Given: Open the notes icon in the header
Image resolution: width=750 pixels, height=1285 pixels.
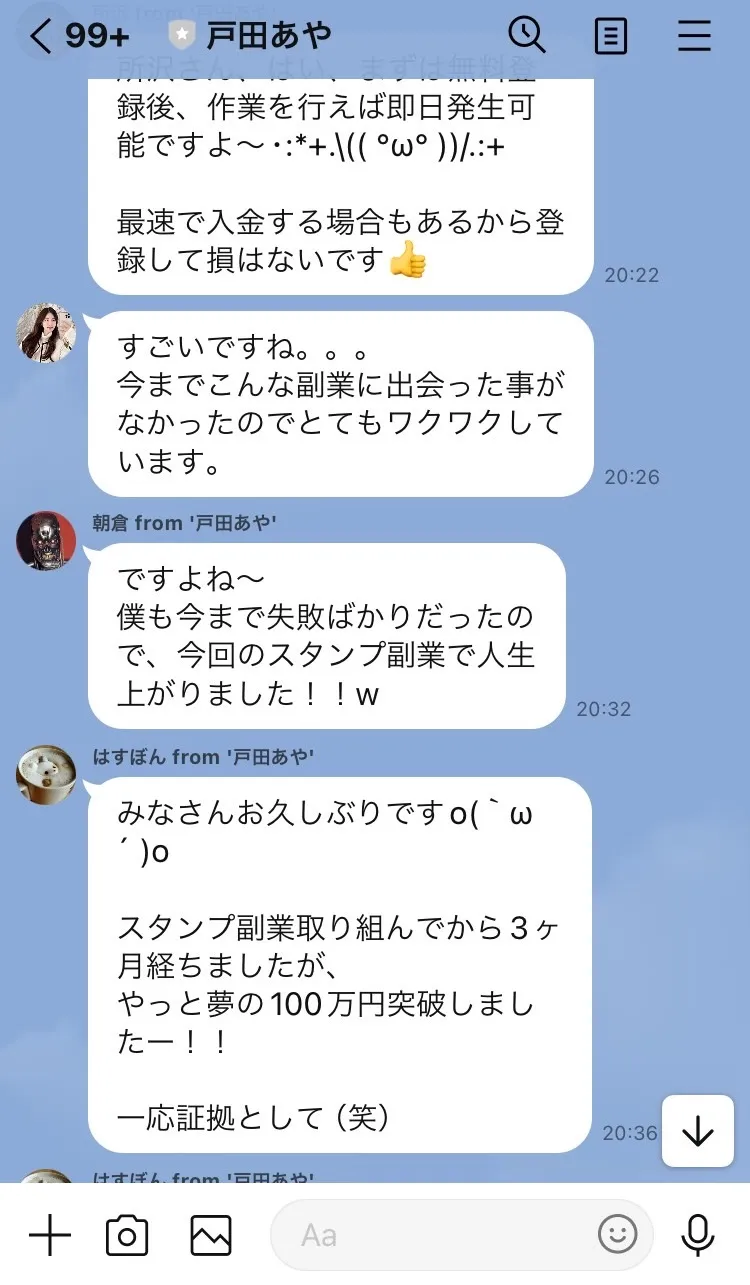Looking at the screenshot, I should point(610,37).
